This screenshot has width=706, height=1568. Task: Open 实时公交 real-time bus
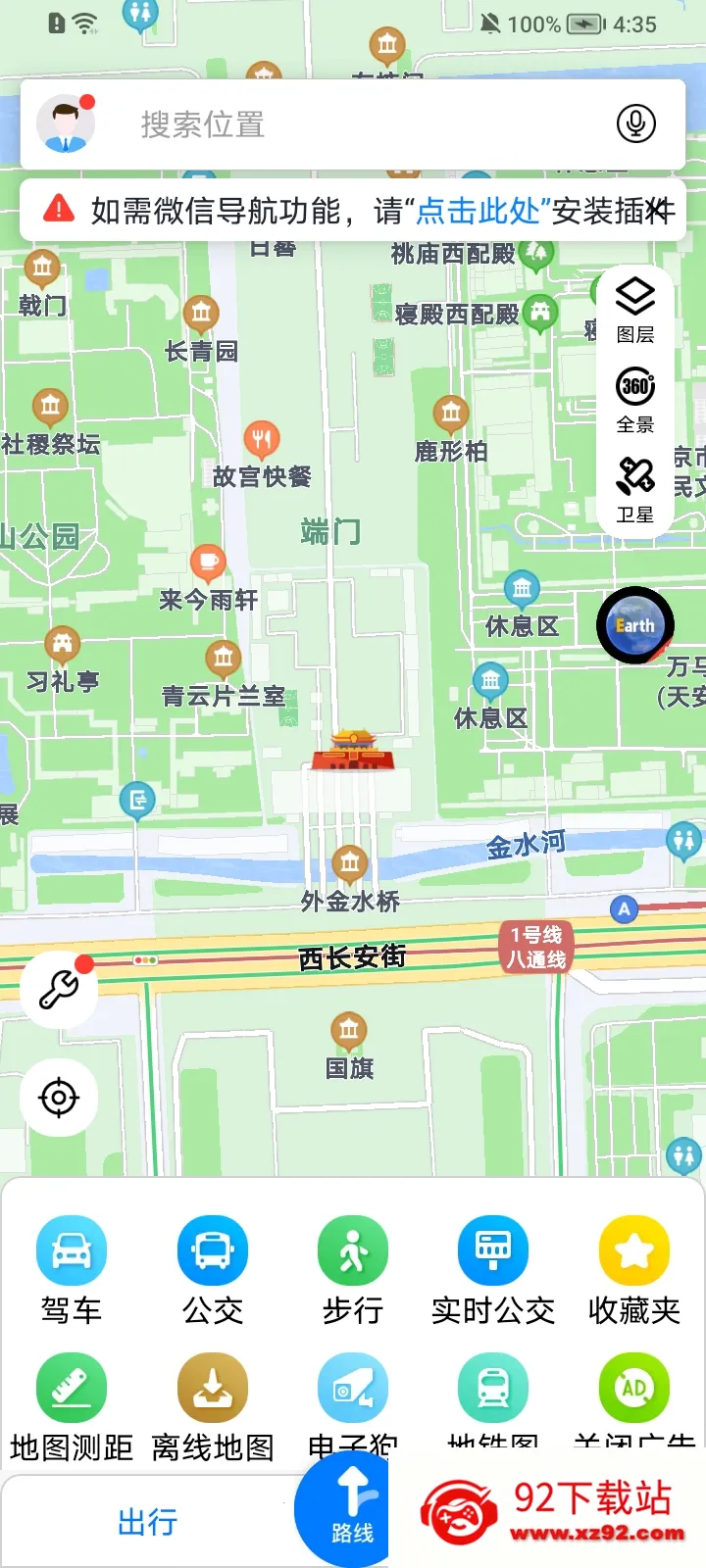[493, 1269]
